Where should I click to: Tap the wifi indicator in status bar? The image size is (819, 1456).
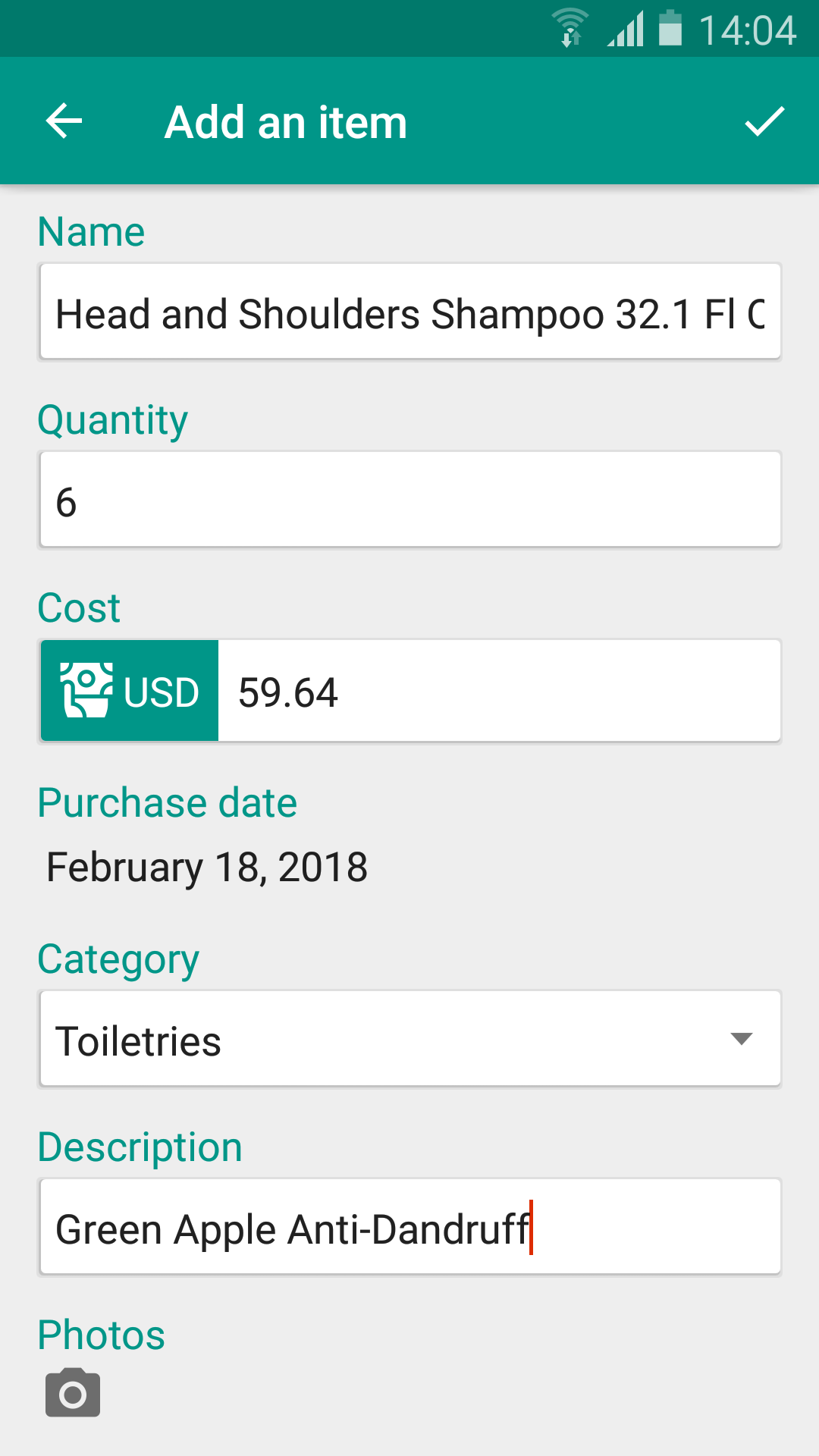click(x=570, y=28)
